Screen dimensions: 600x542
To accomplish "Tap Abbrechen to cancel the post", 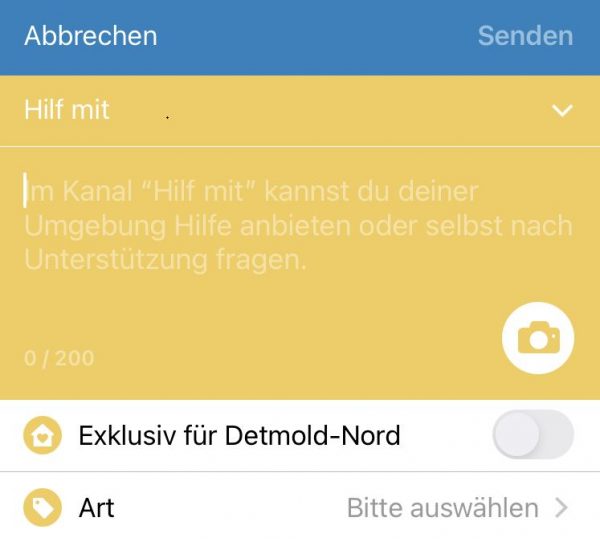I will point(90,36).
